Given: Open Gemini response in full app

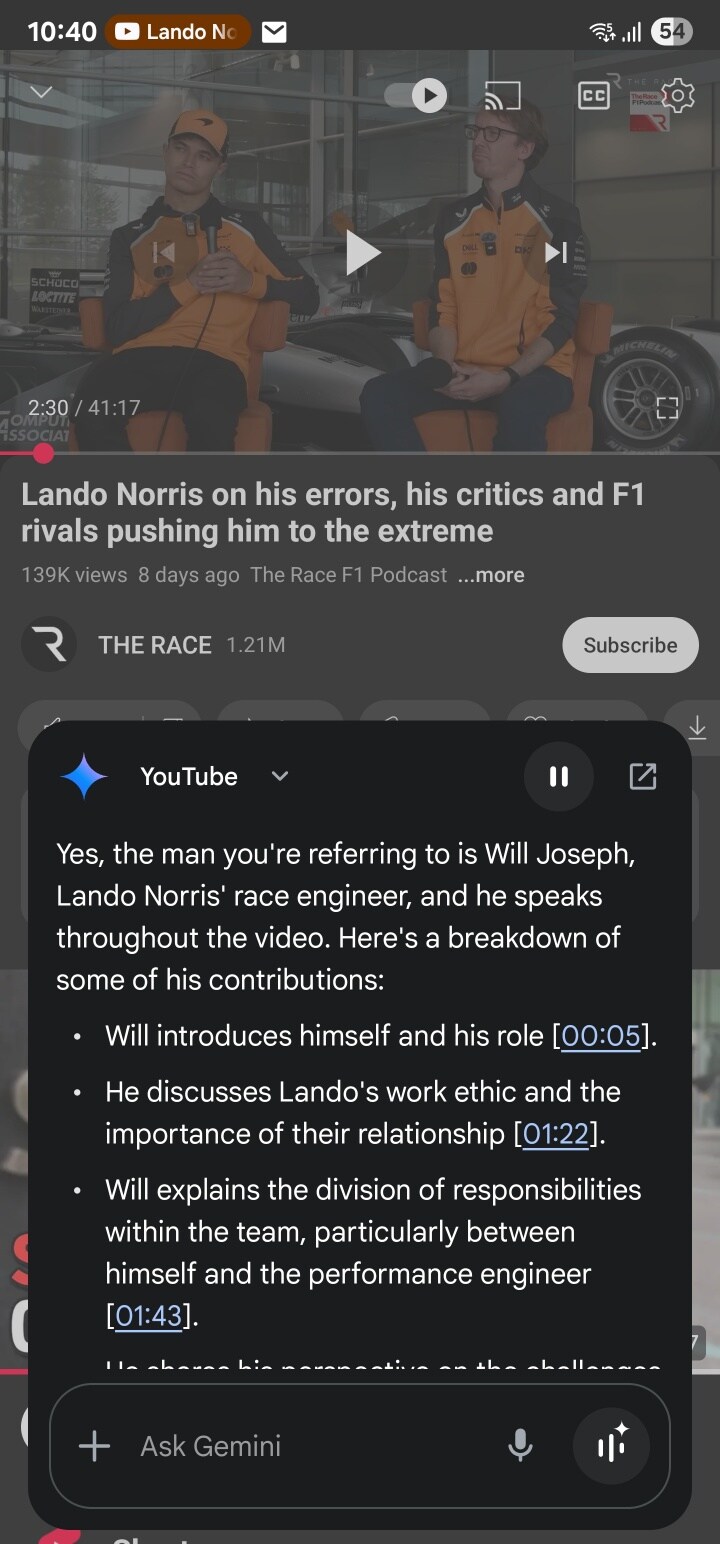Looking at the screenshot, I should [x=643, y=776].
